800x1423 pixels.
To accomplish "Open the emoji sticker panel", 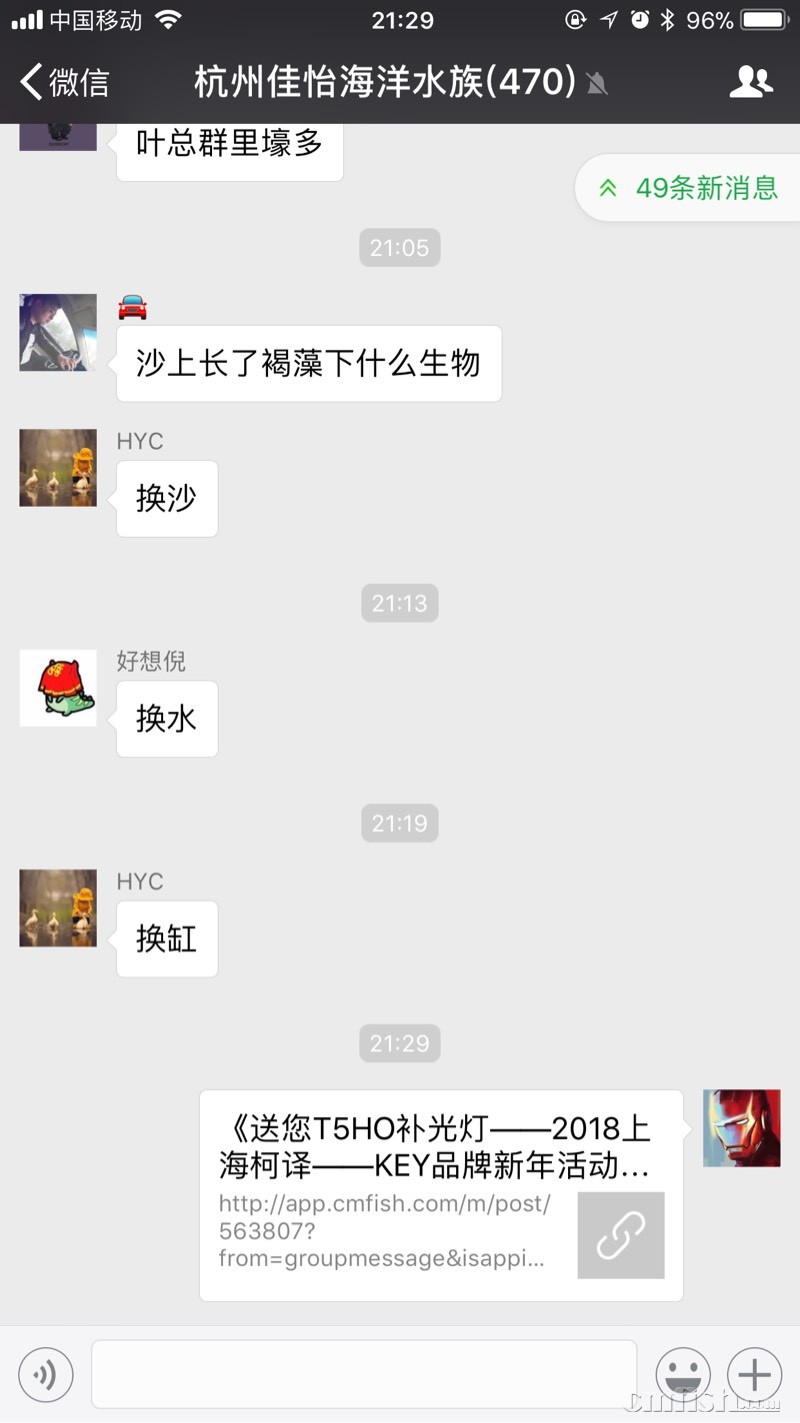I will (683, 1375).
